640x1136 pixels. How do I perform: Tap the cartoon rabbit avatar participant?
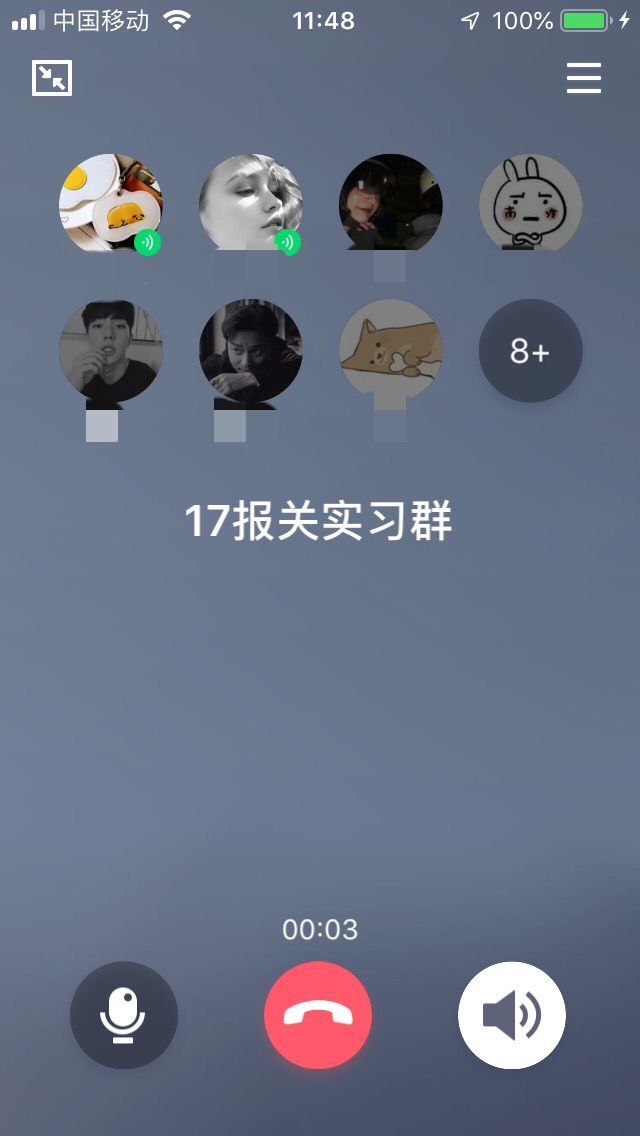530,204
